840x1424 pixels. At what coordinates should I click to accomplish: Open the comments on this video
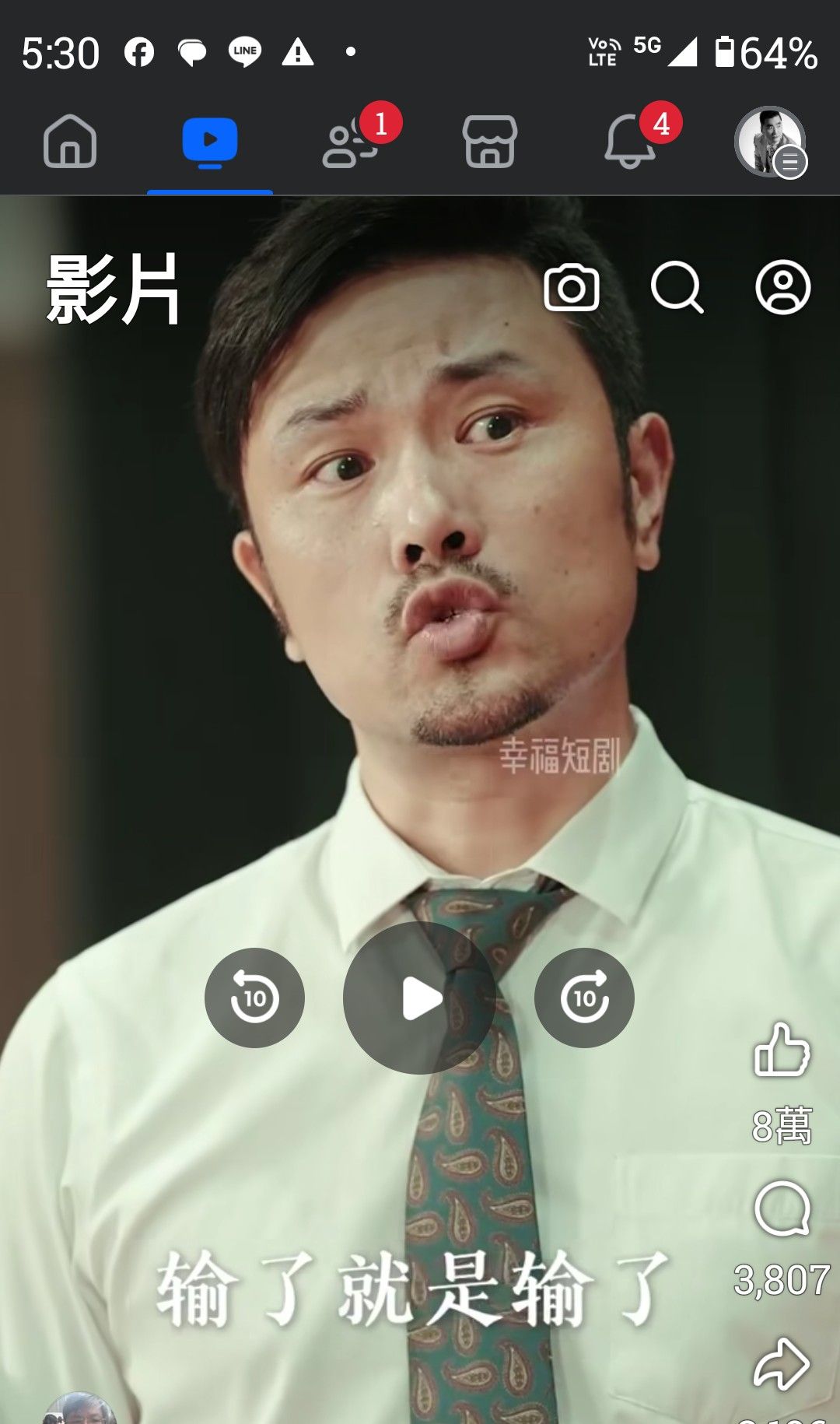tap(782, 1208)
